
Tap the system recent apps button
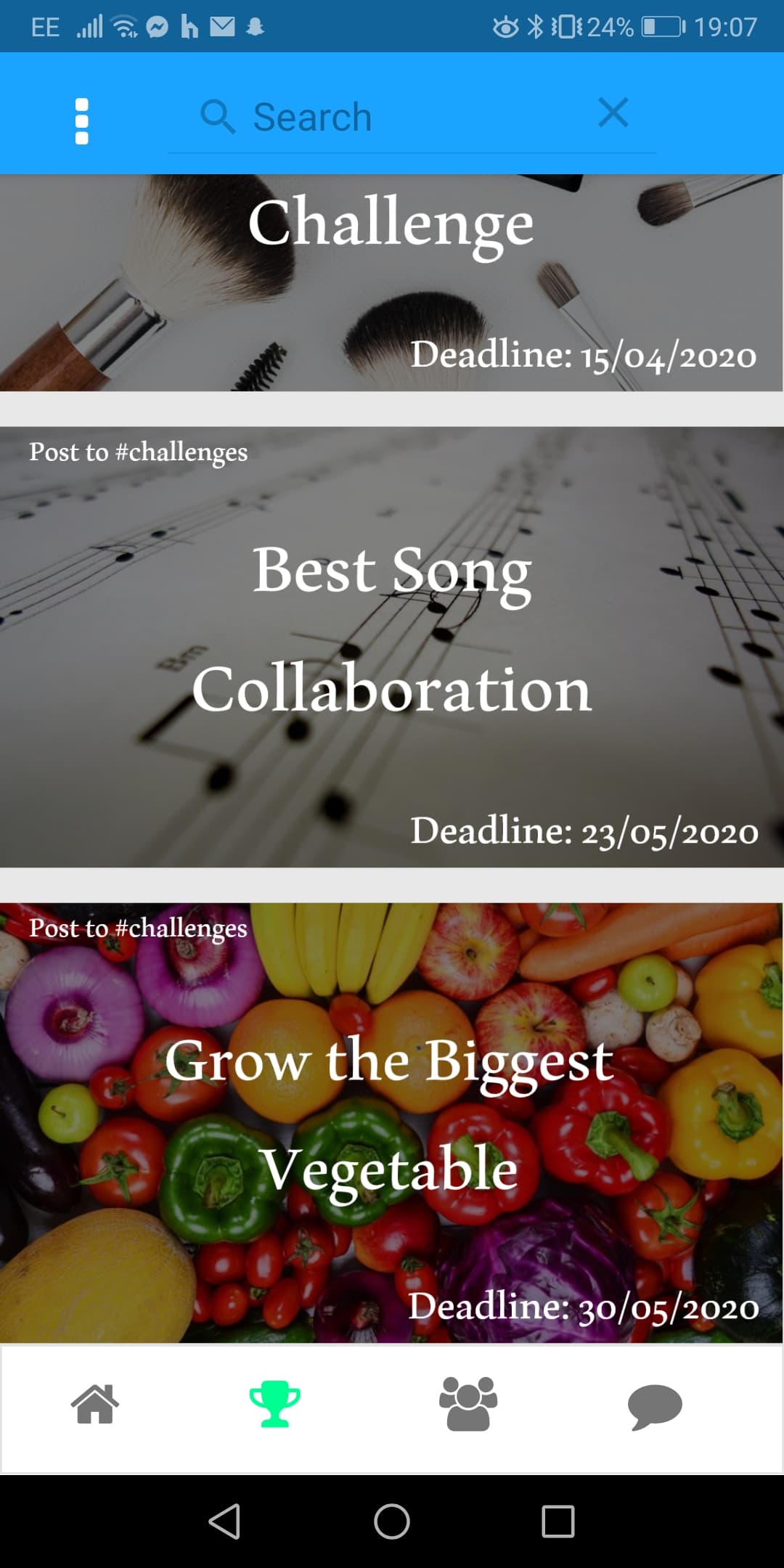coord(558,1521)
